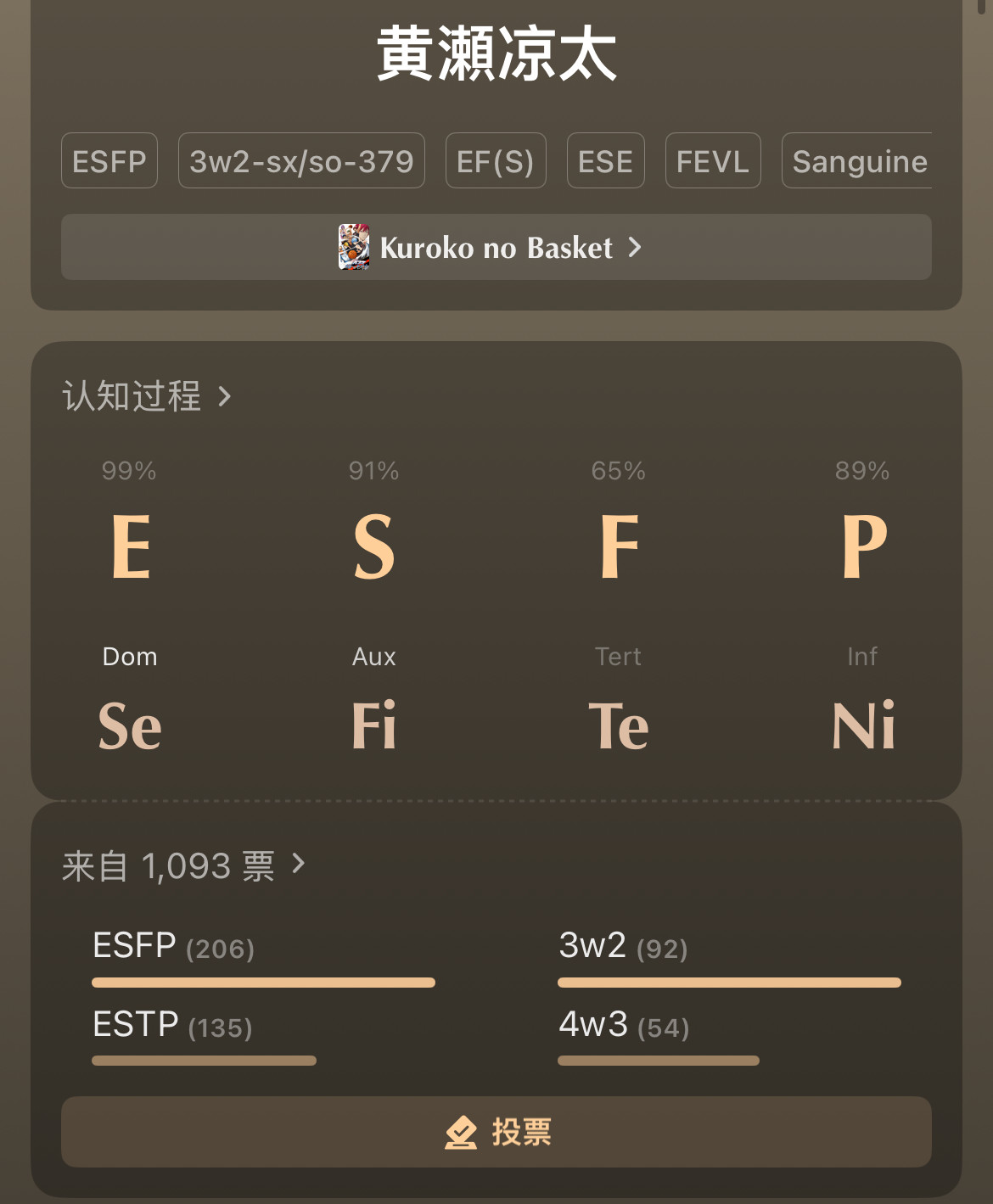
Task: Open the Kuroko no Basket page
Action: (x=496, y=247)
